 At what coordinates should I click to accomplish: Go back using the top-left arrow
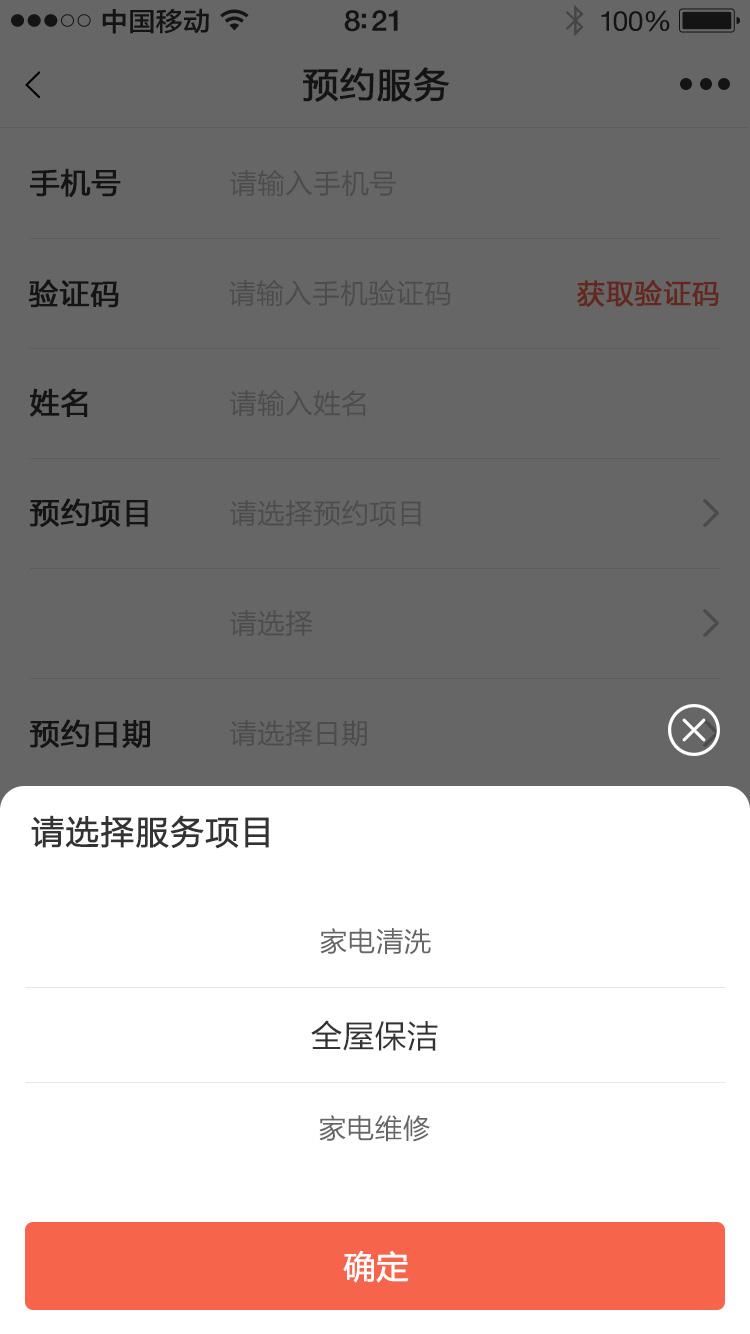(x=34, y=85)
